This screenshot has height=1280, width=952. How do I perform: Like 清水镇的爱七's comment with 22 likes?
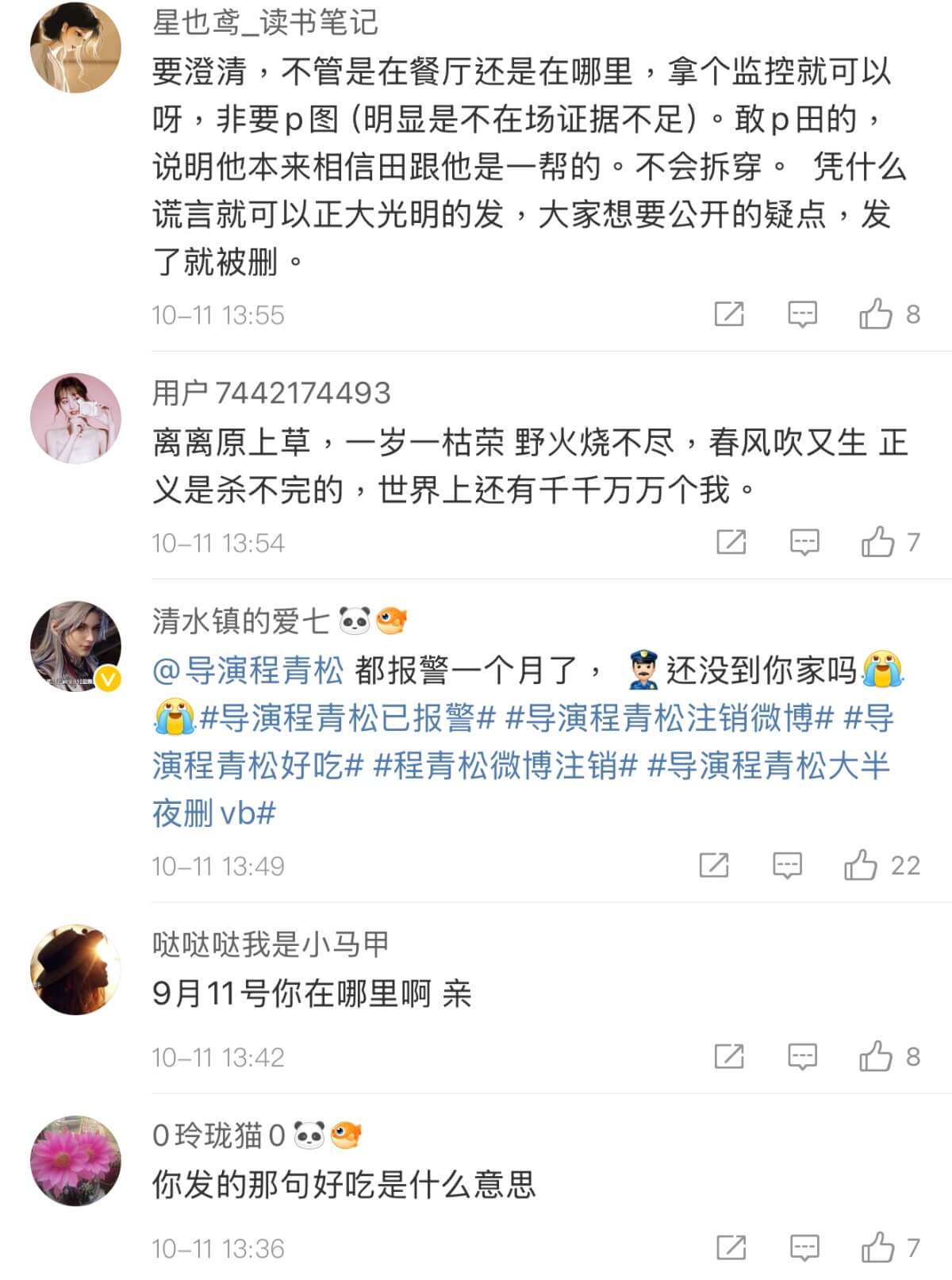pos(861,865)
